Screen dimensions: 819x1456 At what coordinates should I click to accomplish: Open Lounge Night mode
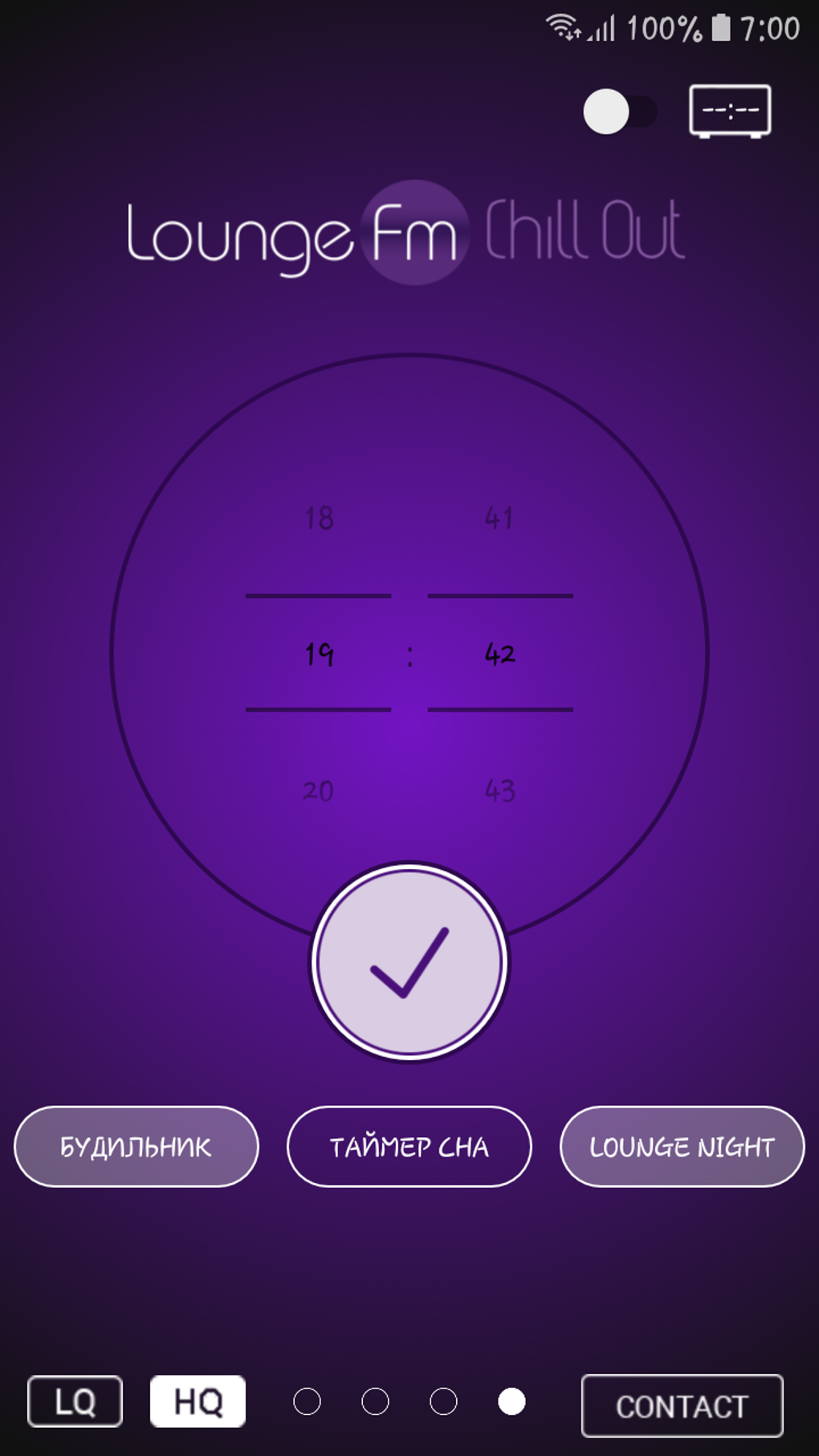pyautogui.click(x=682, y=1146)
